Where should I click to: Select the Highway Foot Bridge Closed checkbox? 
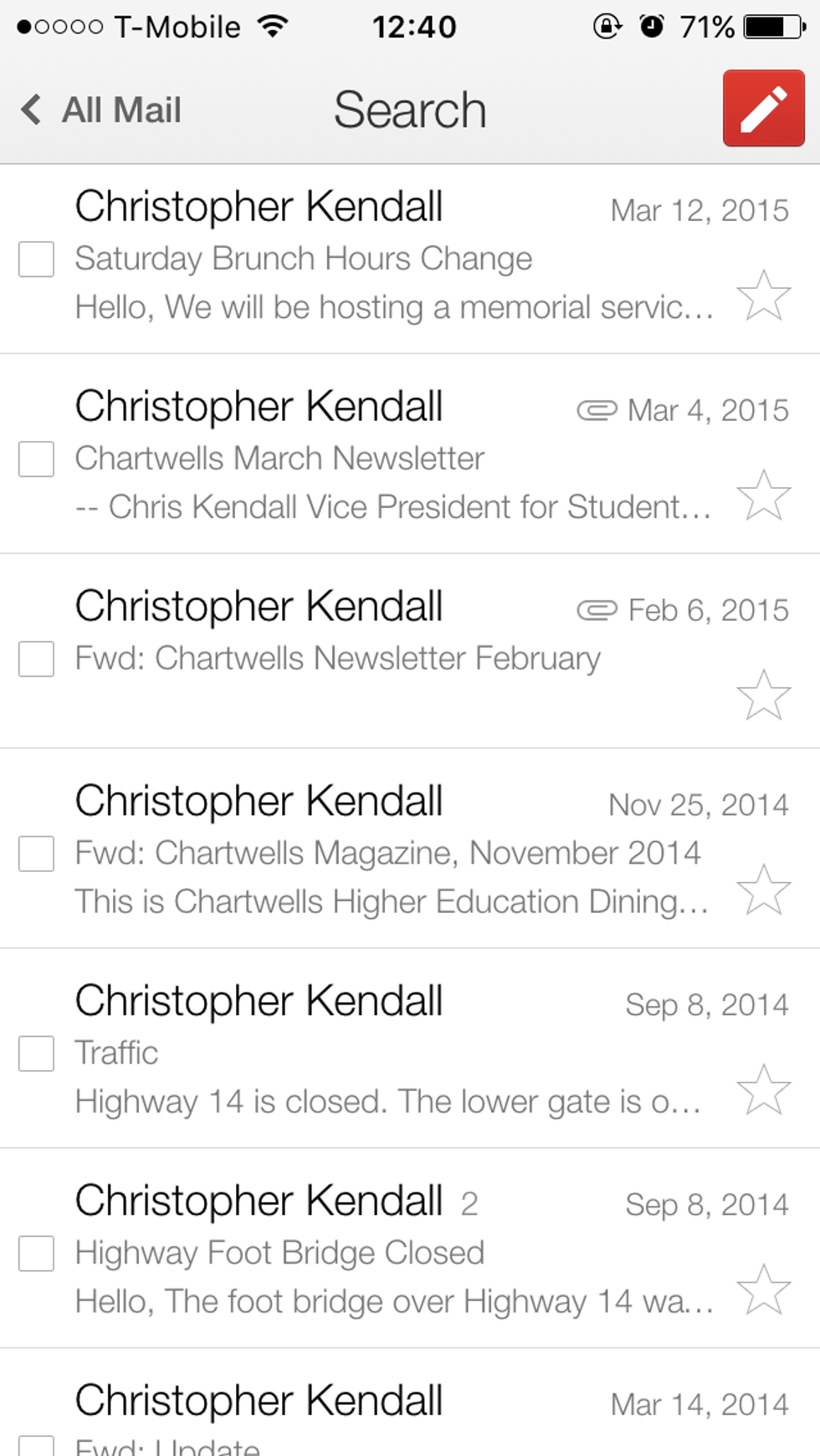pos(37,1253)
